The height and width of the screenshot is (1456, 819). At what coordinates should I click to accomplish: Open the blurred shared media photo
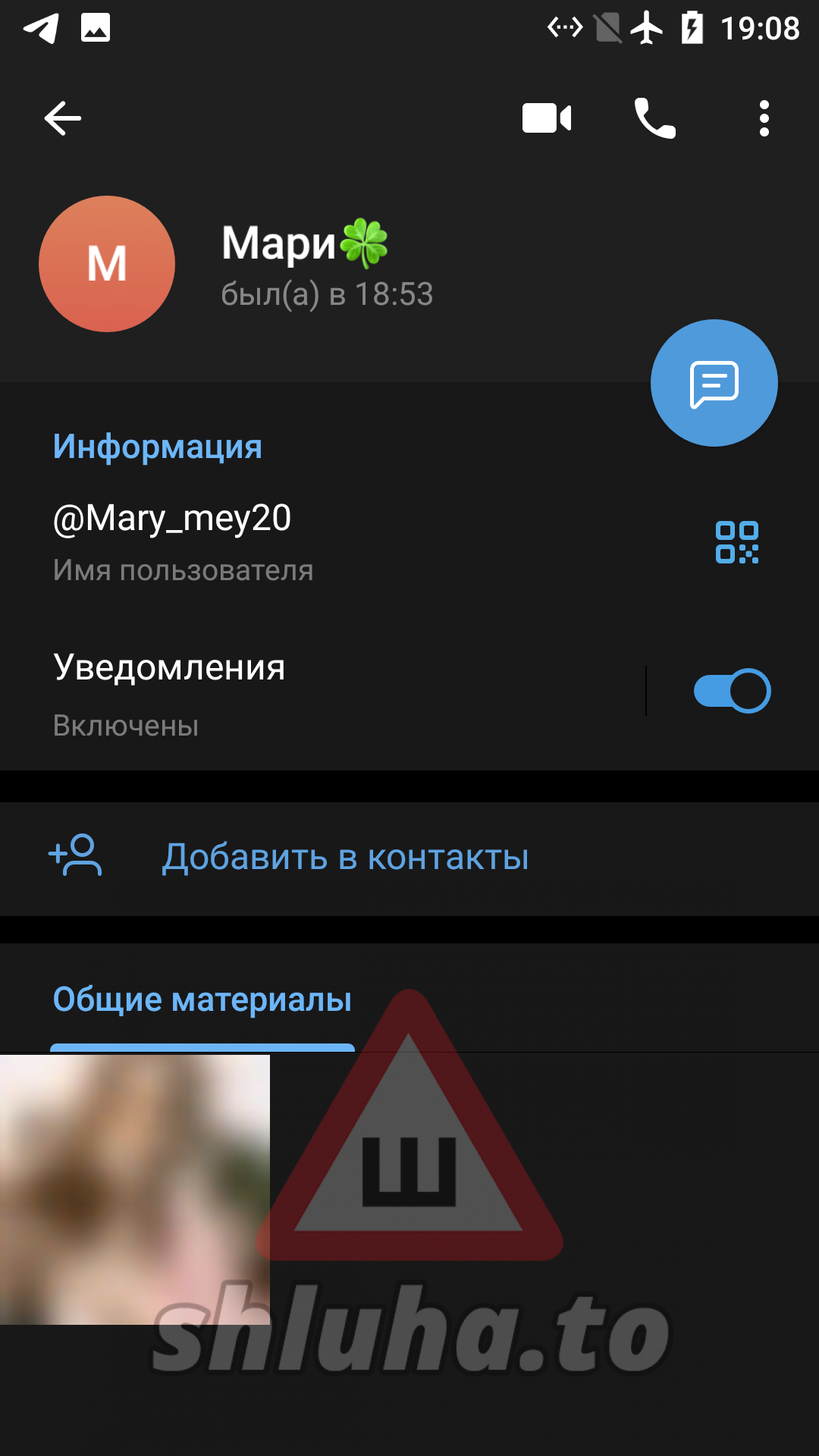135,1189
